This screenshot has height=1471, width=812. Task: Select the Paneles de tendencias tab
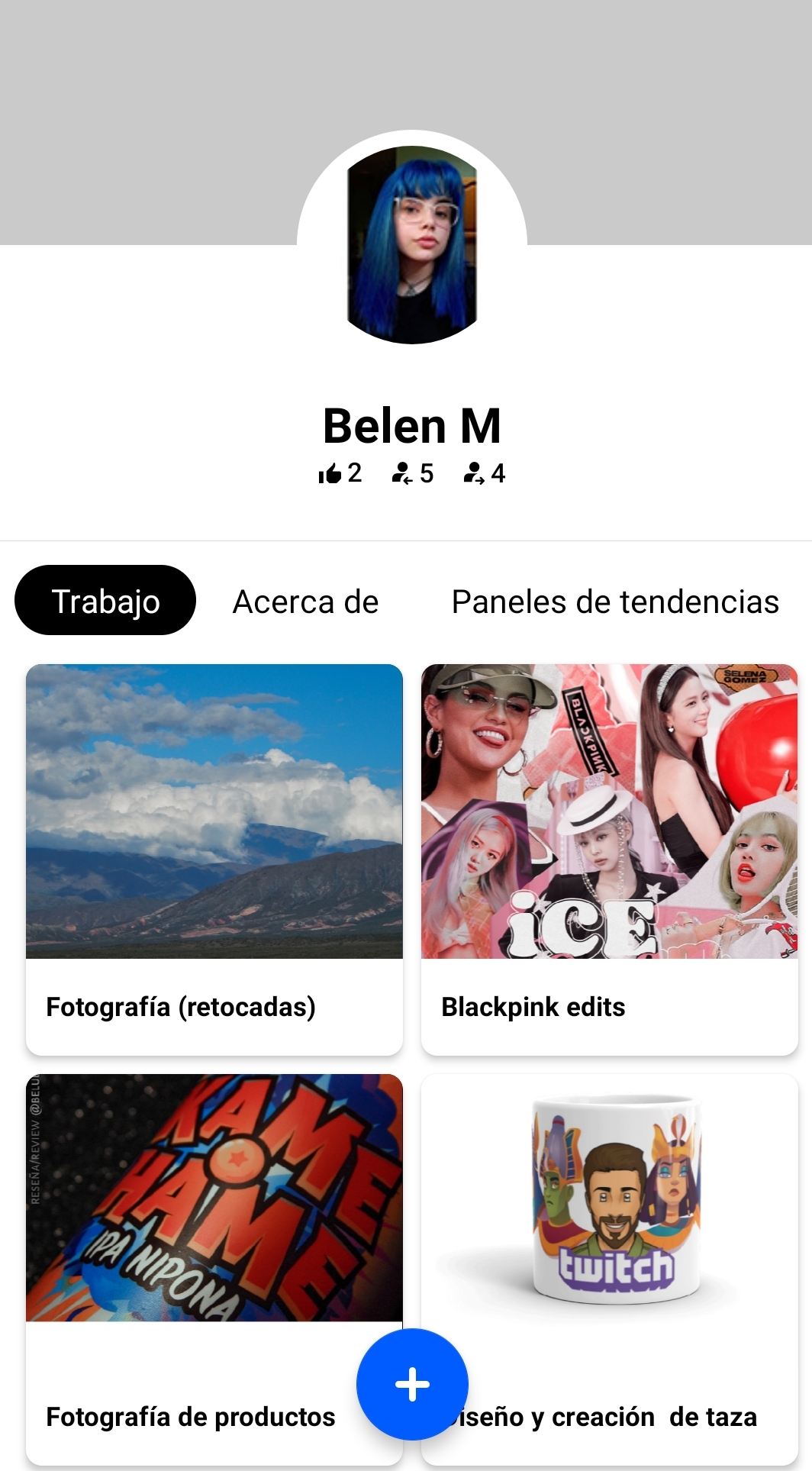pos(615,602)
